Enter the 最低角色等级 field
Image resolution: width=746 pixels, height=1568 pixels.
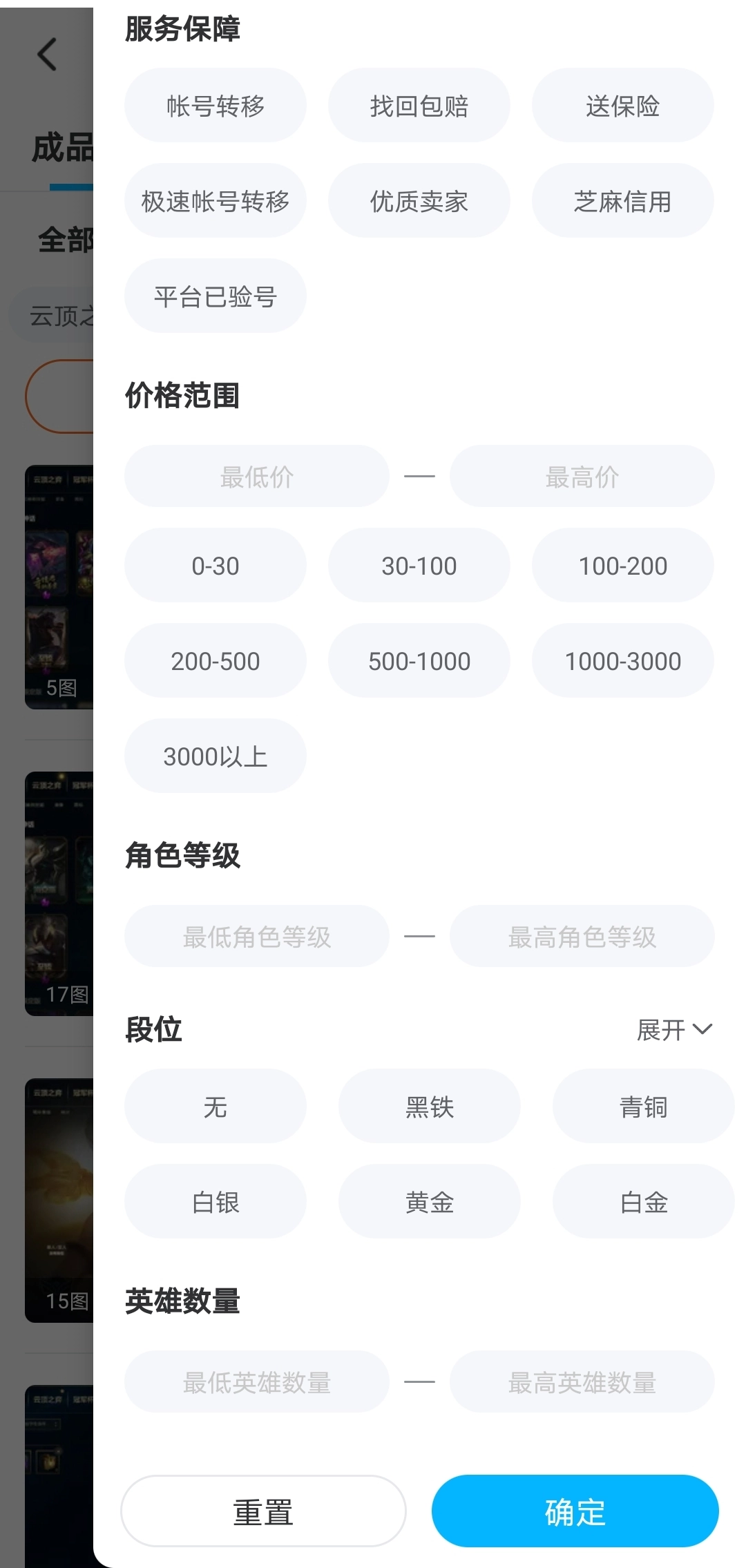tap(256, 937)
